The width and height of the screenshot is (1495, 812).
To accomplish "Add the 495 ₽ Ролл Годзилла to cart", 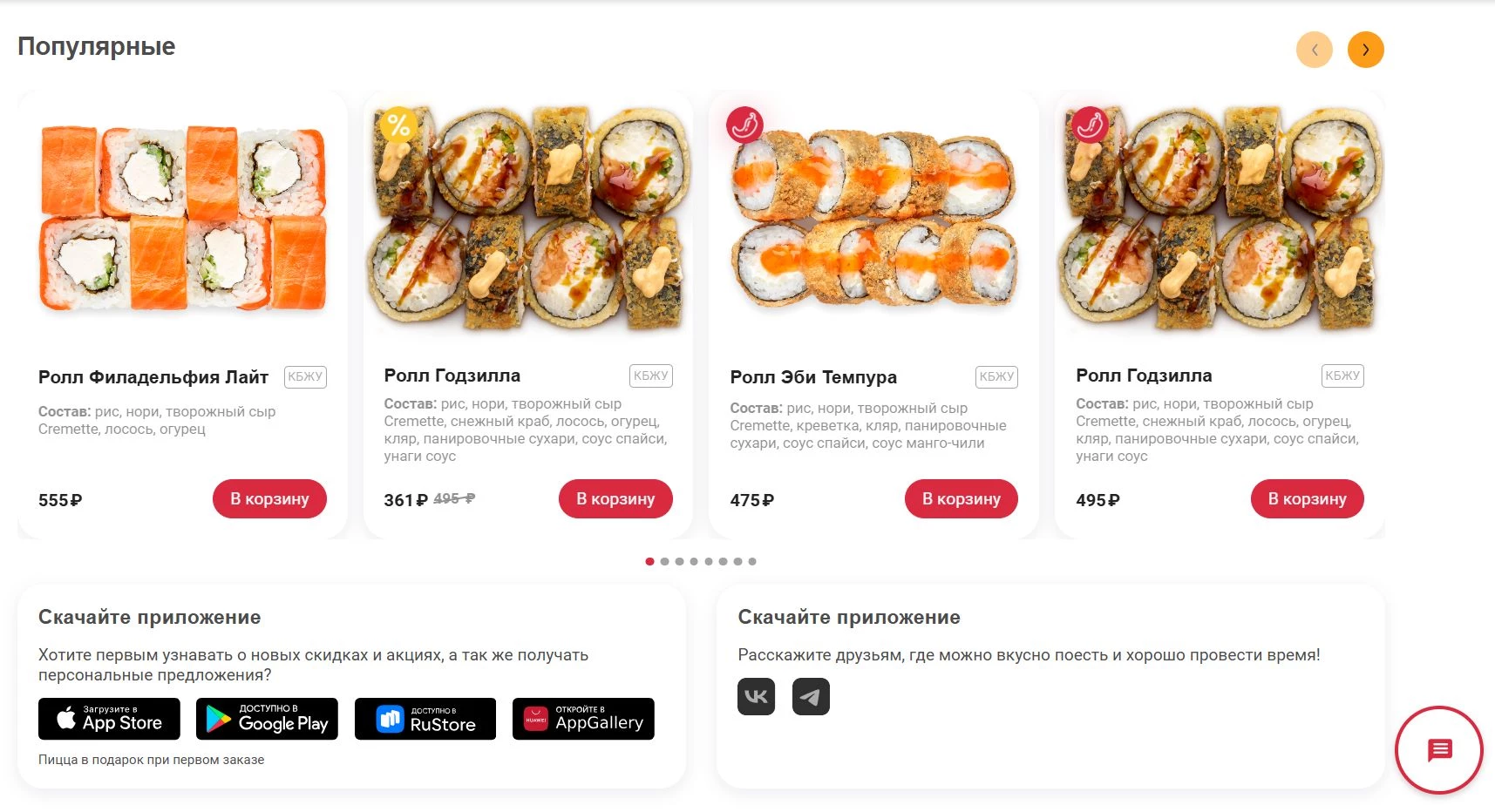I will point(1307,499).
